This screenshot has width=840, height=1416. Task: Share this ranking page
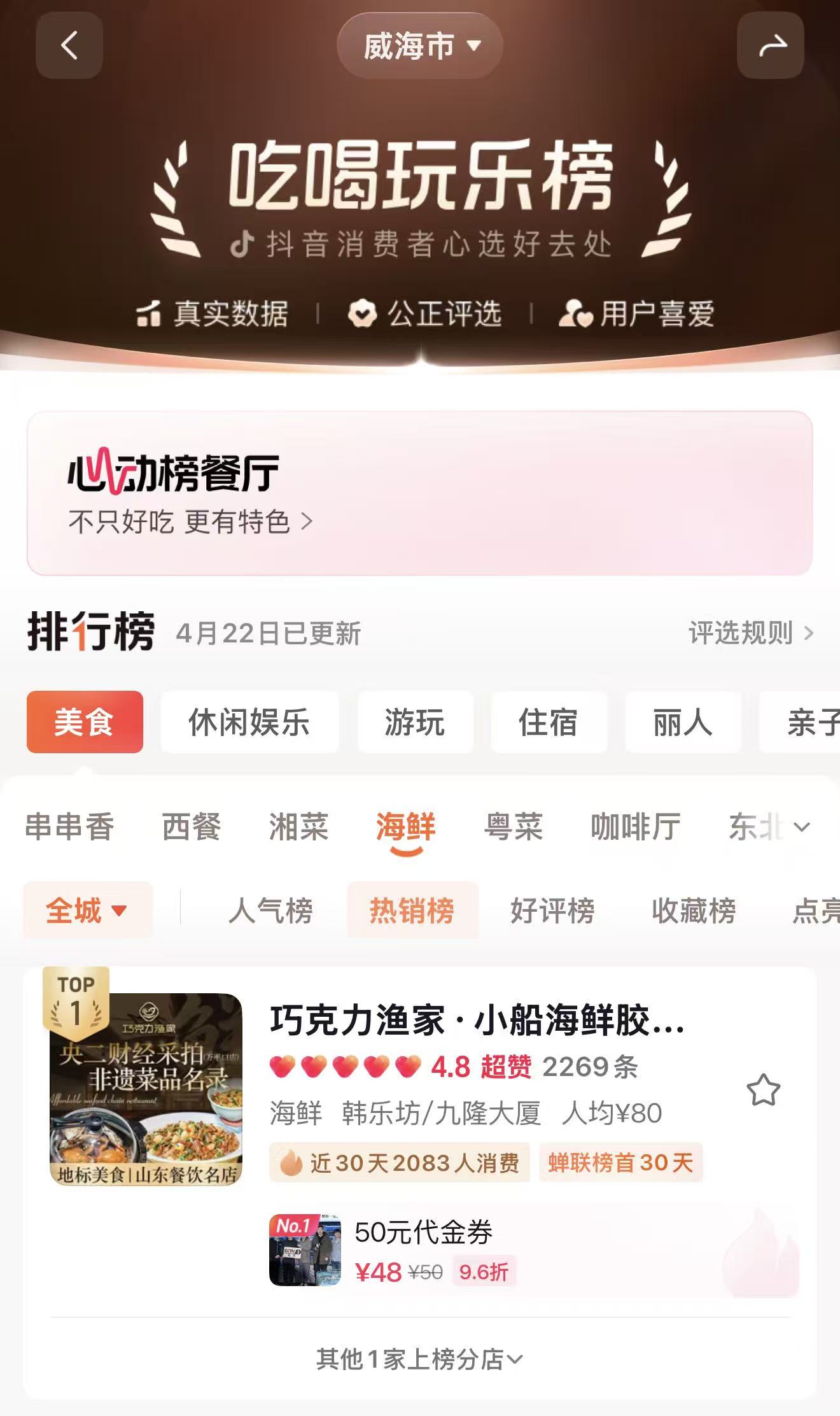[x=771, y=46]
